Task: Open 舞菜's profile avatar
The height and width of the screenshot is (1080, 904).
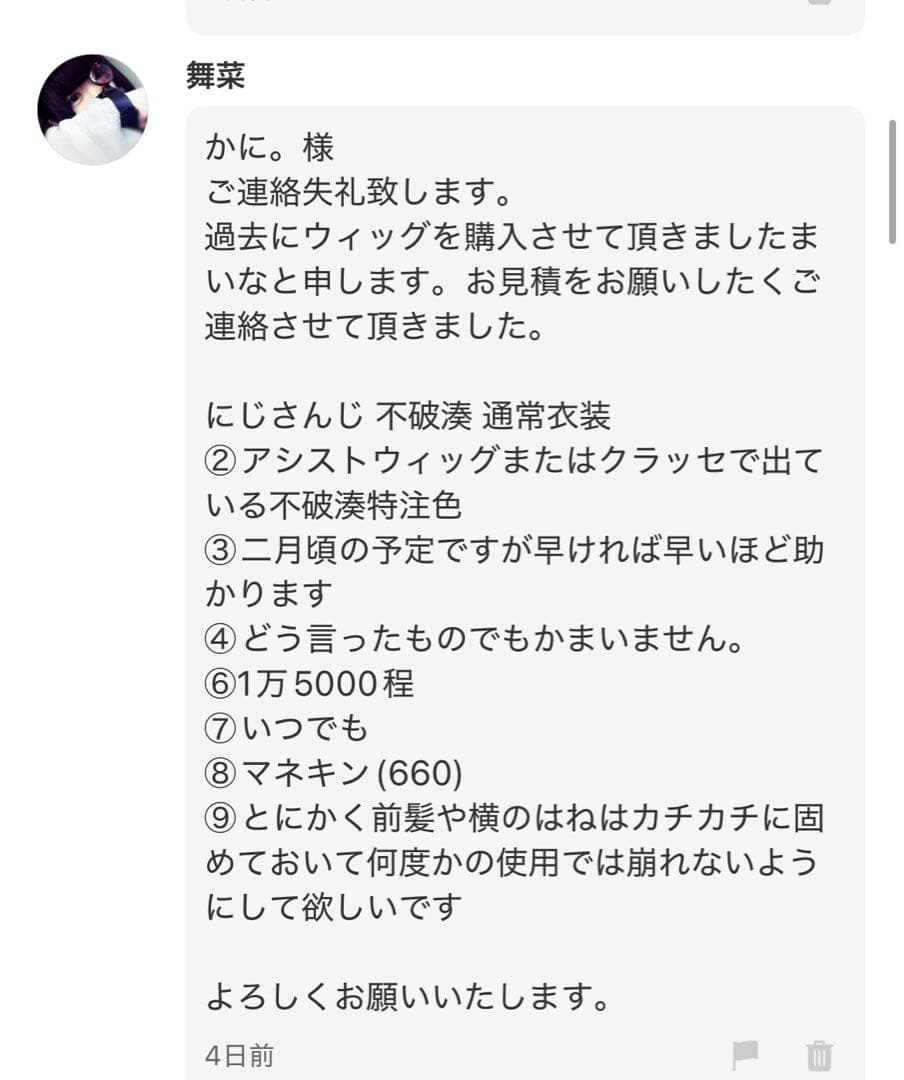Action: coord(92,109)
